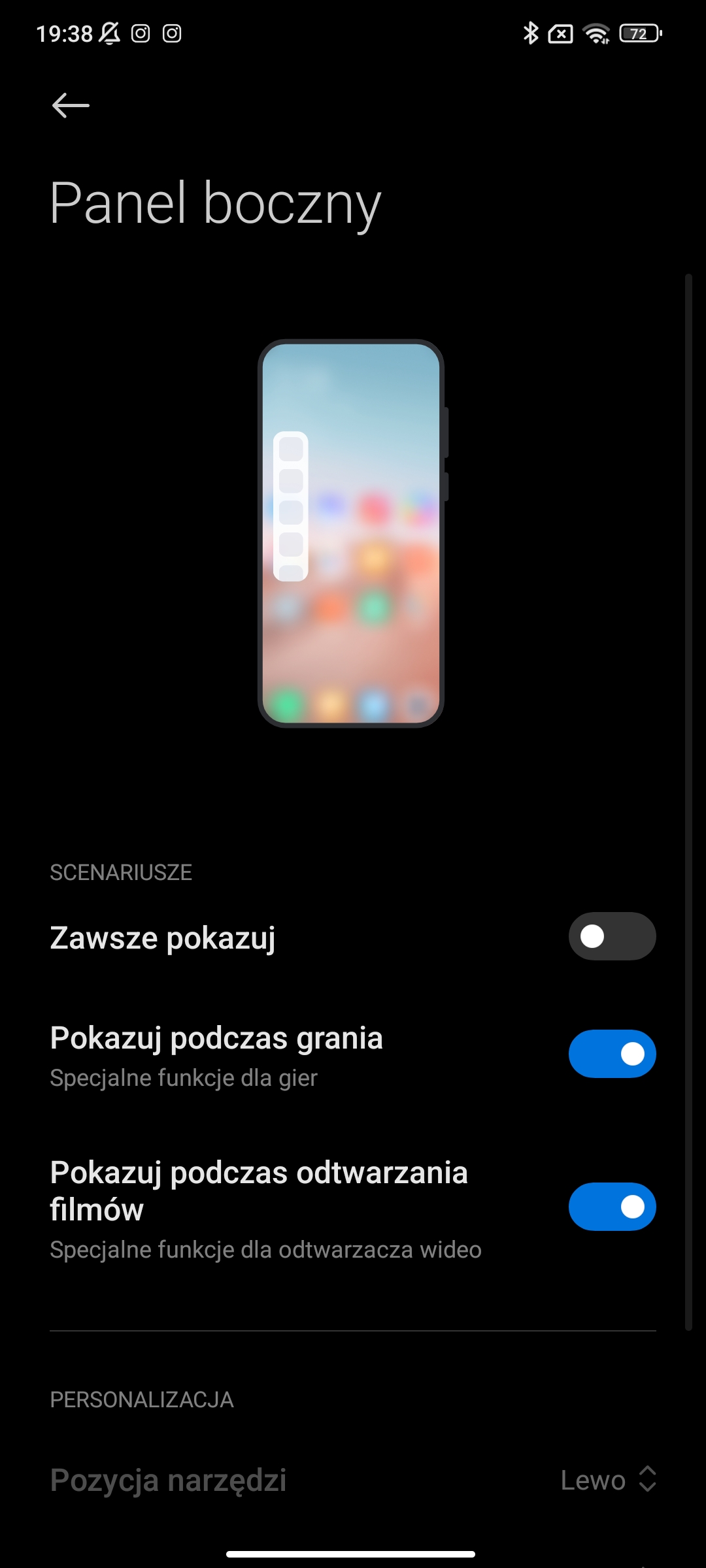Disable Pokazuj podczas odtwarzania filmów

click(x=612, y=1207)
